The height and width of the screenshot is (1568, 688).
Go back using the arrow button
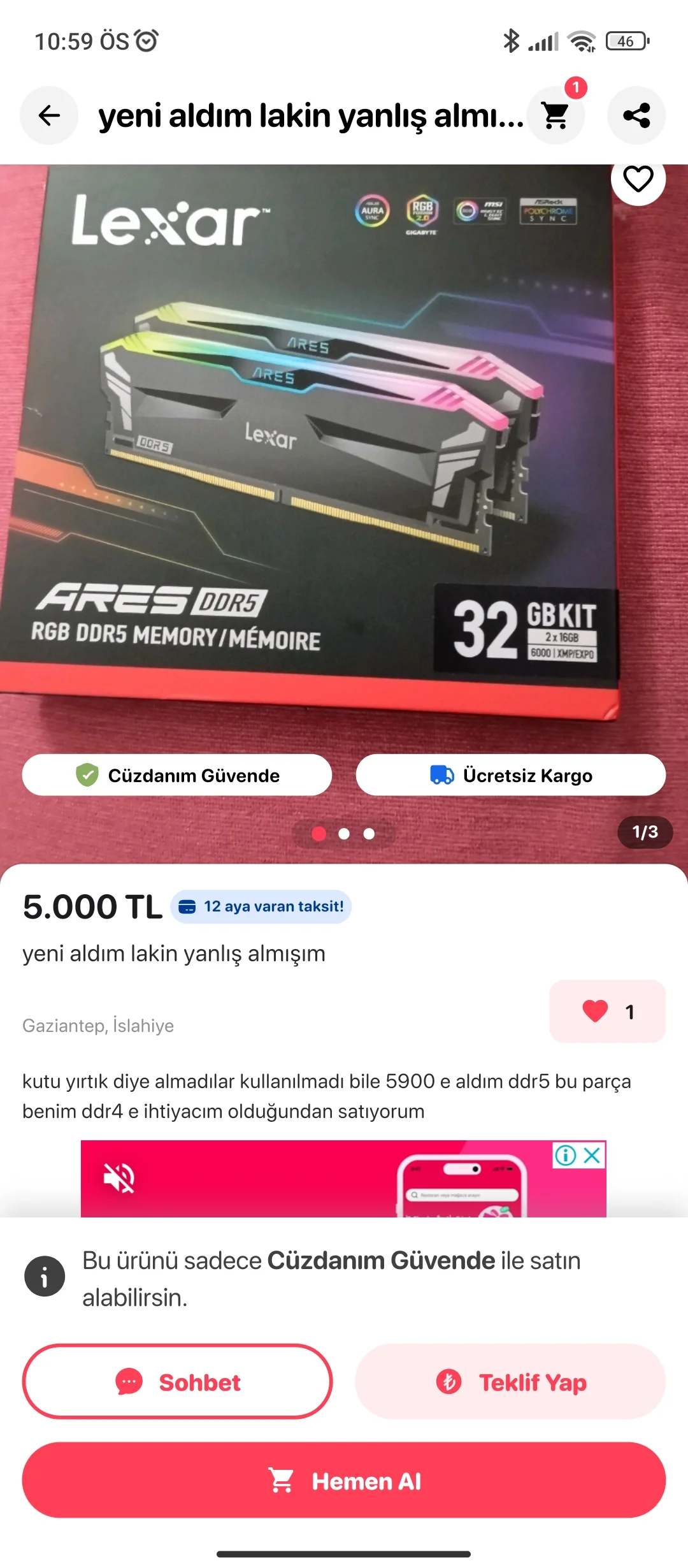click(x=49, y=115)
